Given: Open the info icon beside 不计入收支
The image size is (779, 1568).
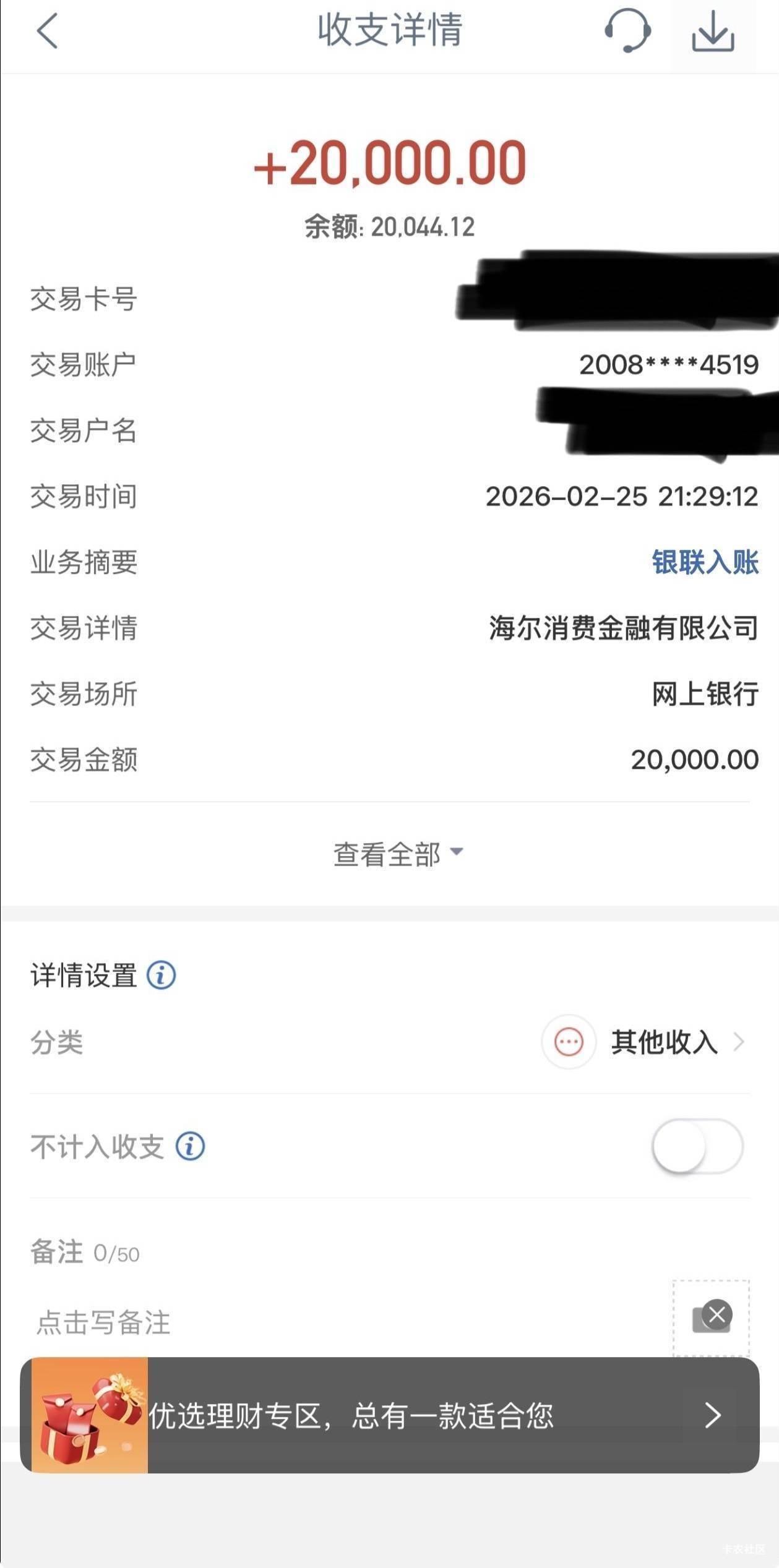Looking at the screenshot, I should coord(190,1146).
